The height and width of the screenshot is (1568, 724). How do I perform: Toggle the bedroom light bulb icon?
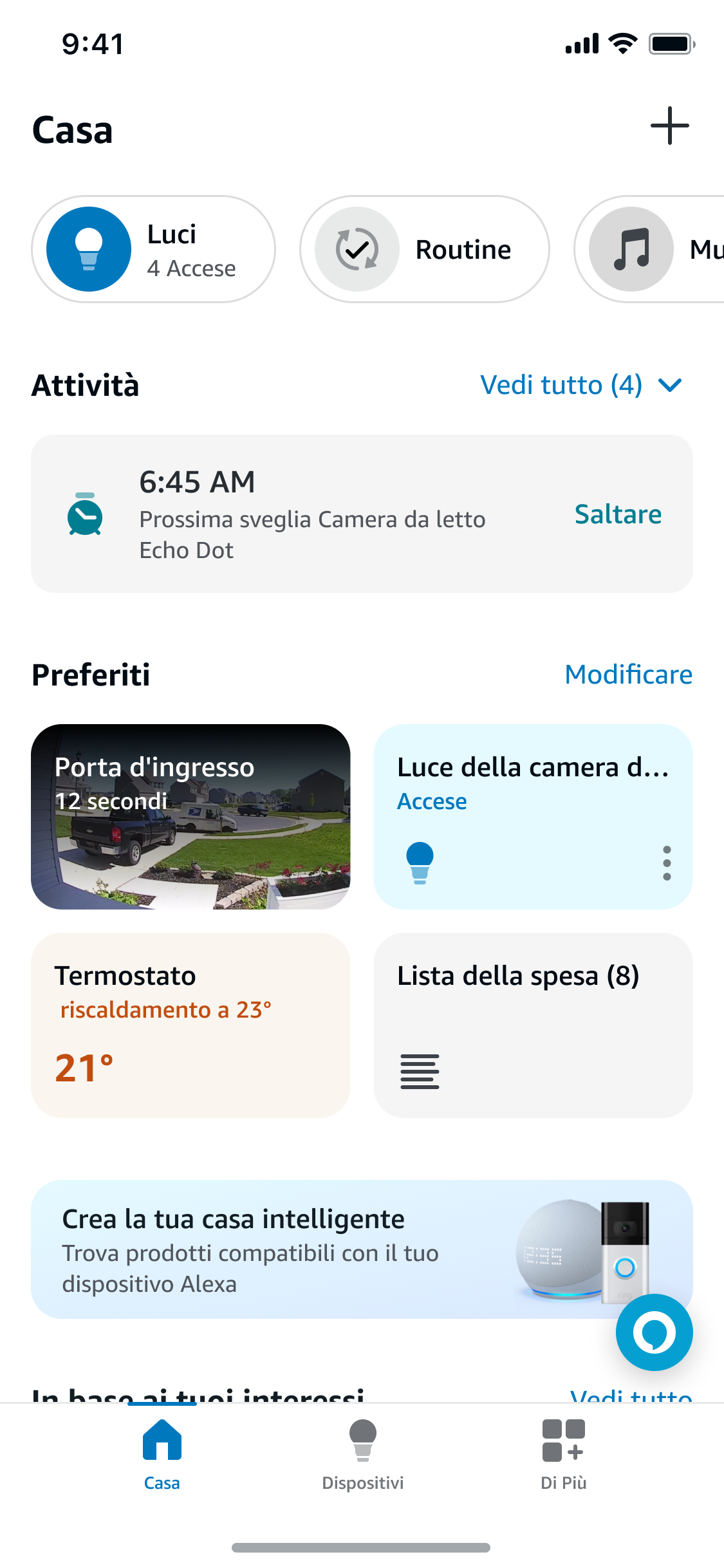tap(420, 862)
